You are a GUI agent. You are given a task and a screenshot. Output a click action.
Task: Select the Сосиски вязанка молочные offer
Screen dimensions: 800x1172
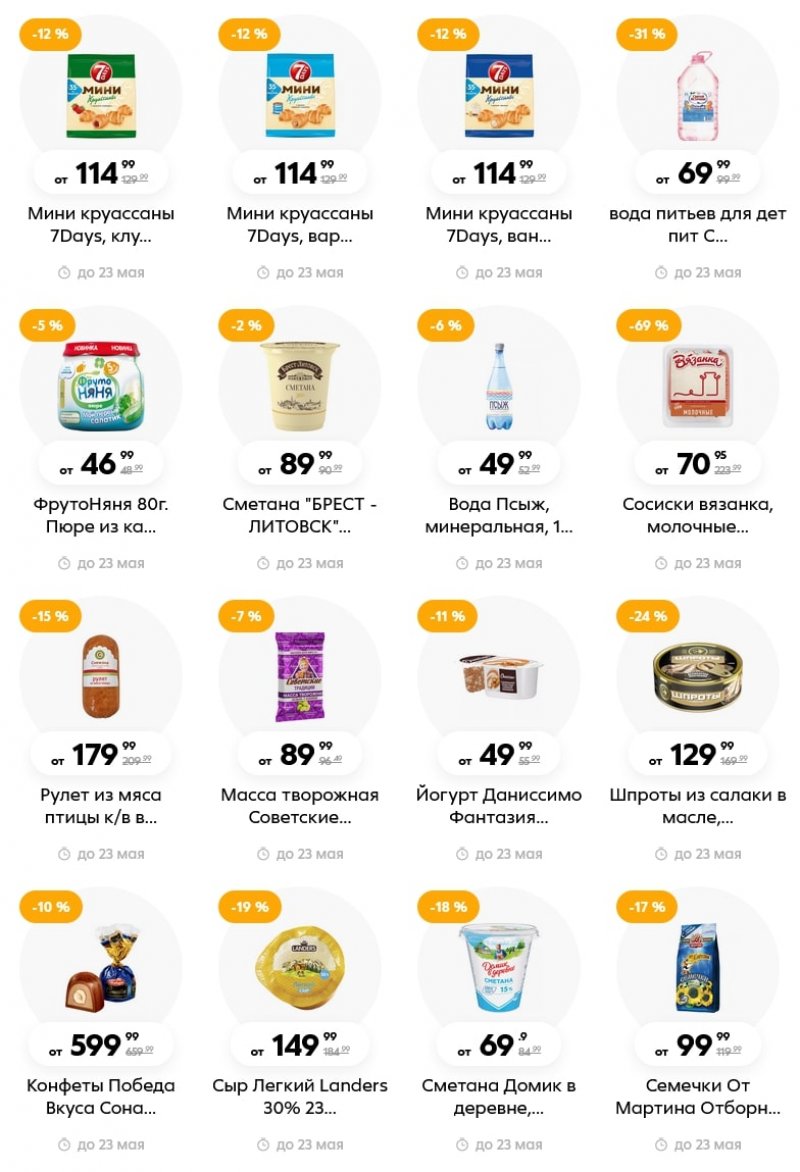pos(698,385)
